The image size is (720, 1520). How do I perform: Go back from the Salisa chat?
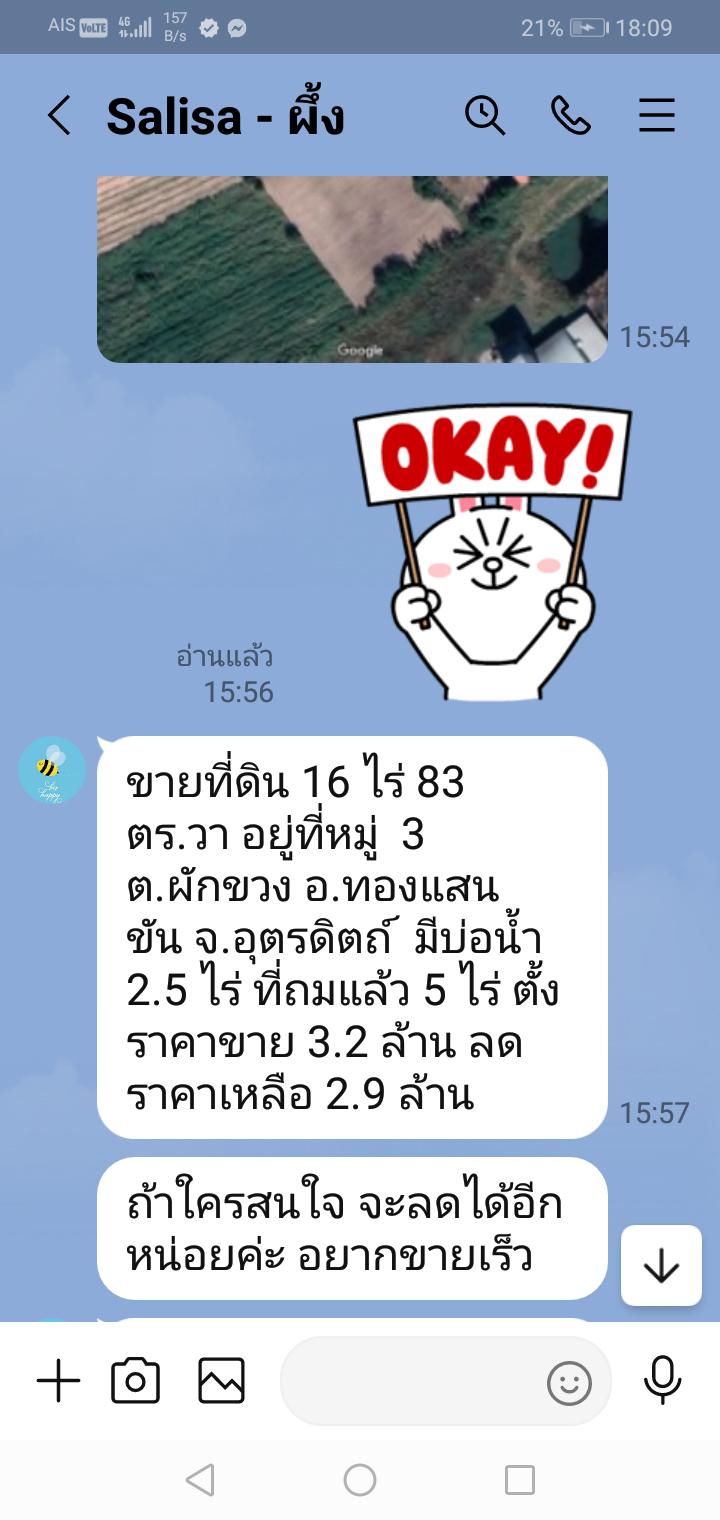[x=59, y=117]
